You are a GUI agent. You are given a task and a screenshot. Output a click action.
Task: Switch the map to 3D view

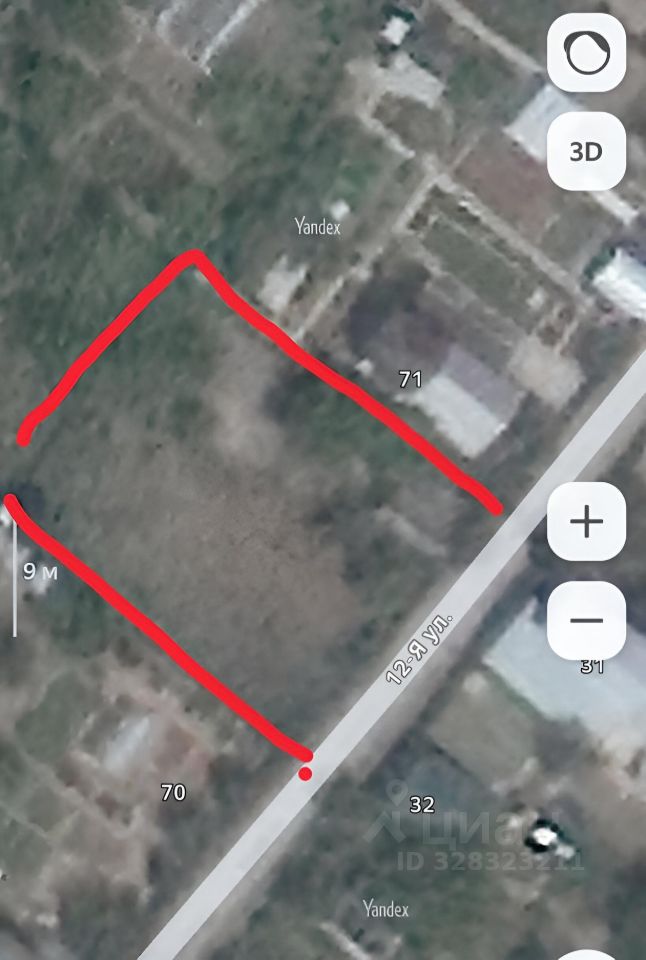(x=586, y=151)
